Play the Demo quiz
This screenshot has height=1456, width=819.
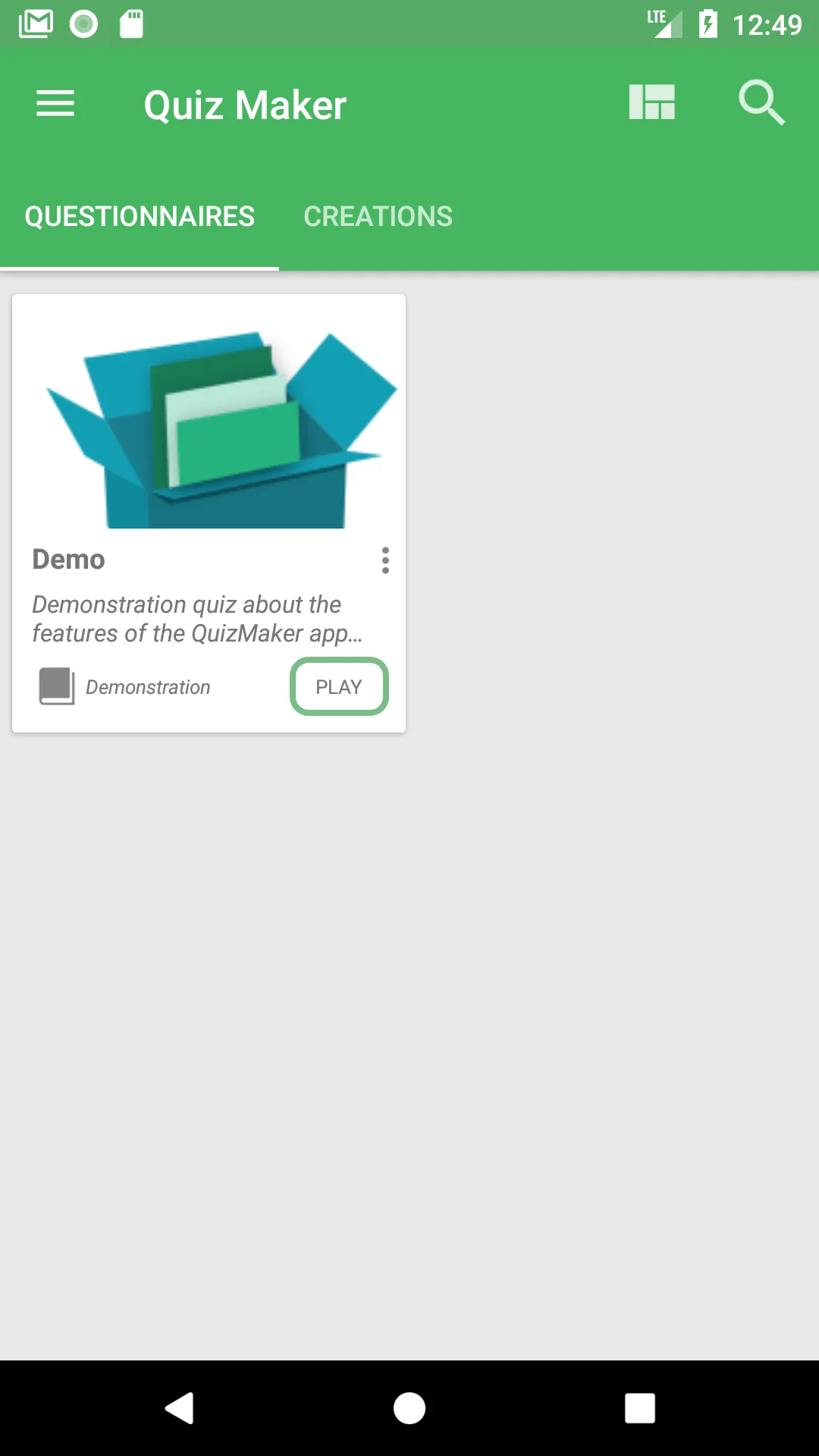pos(339,687)
